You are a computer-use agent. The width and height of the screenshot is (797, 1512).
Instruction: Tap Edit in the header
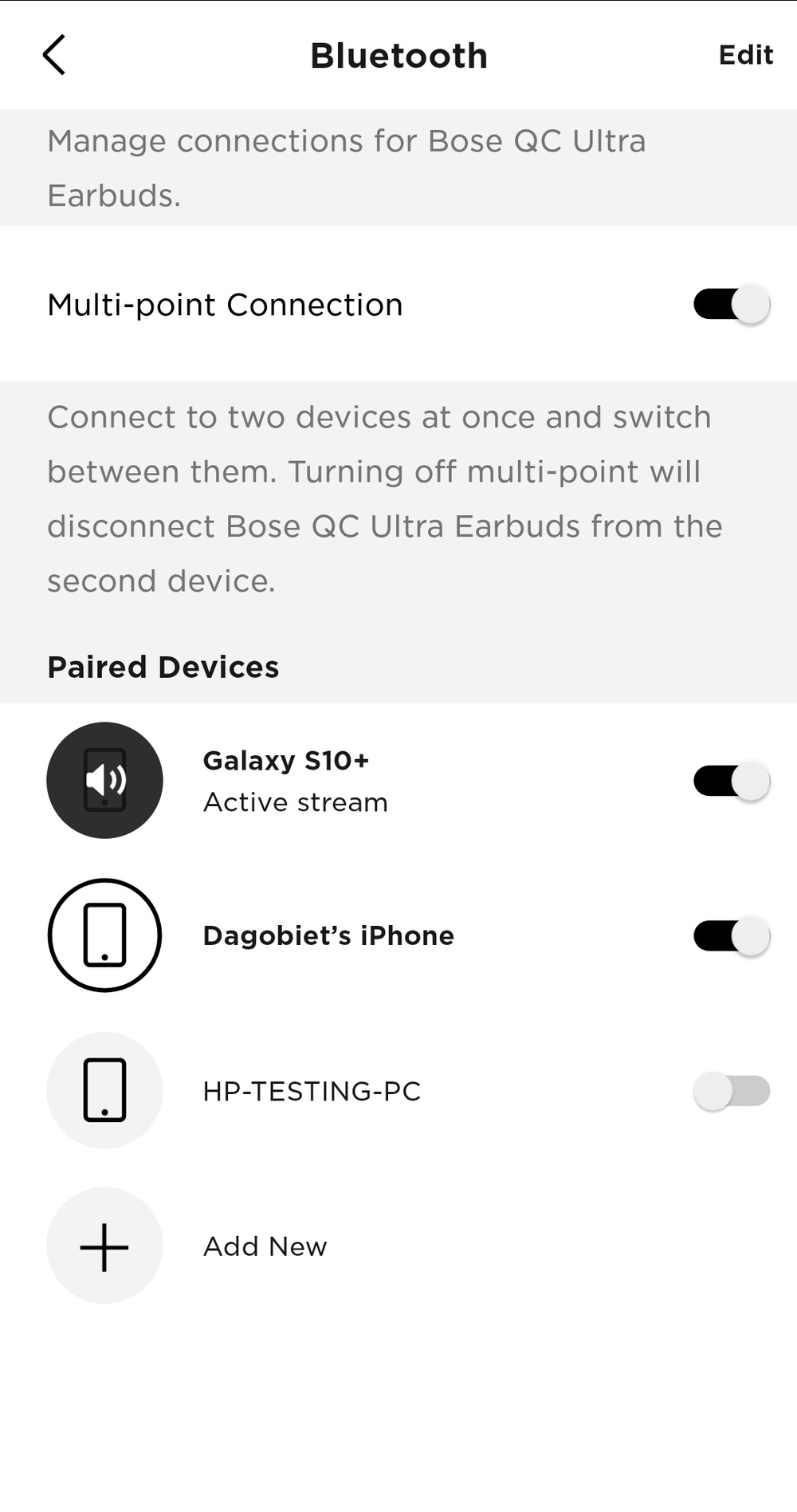click(x=745, y=55)
